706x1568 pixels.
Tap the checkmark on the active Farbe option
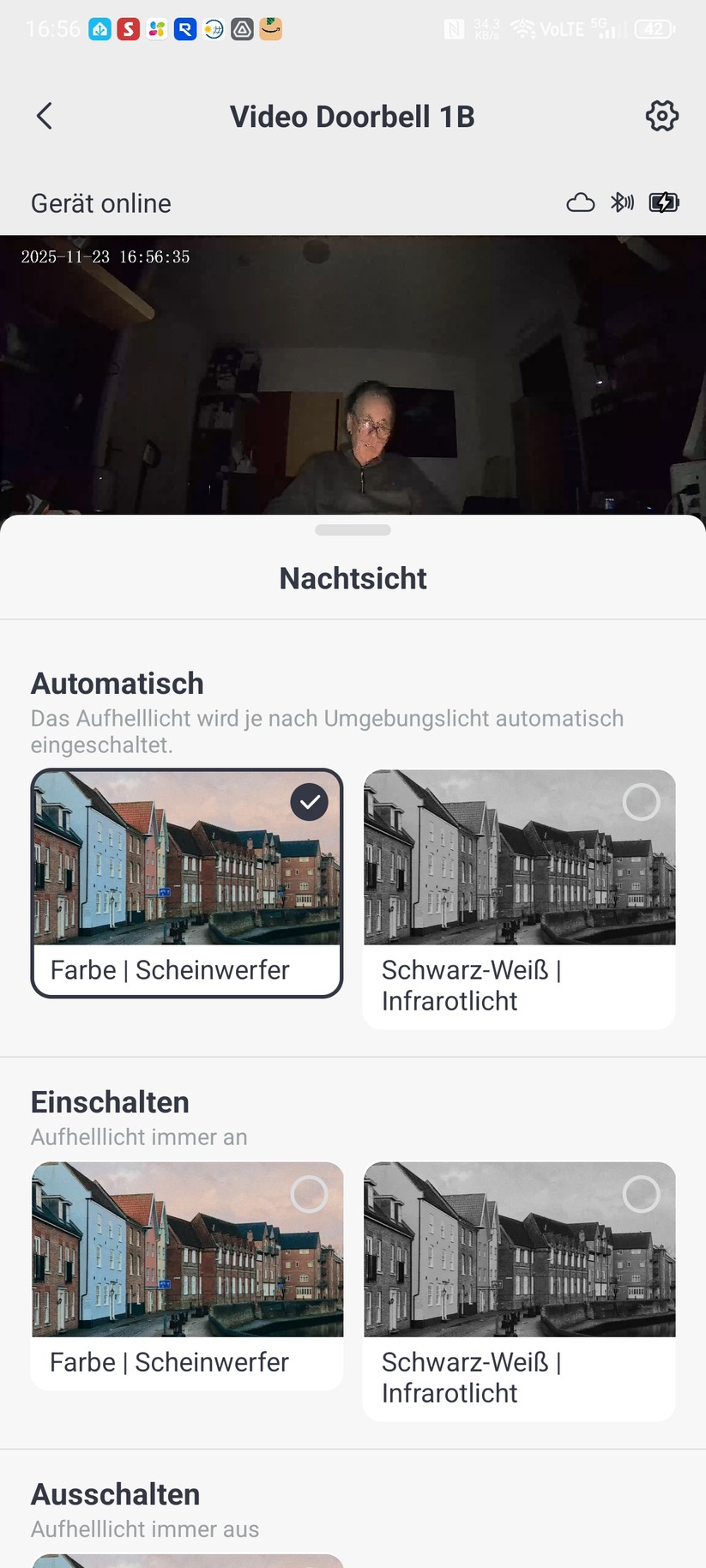click(x=309, y=801)
